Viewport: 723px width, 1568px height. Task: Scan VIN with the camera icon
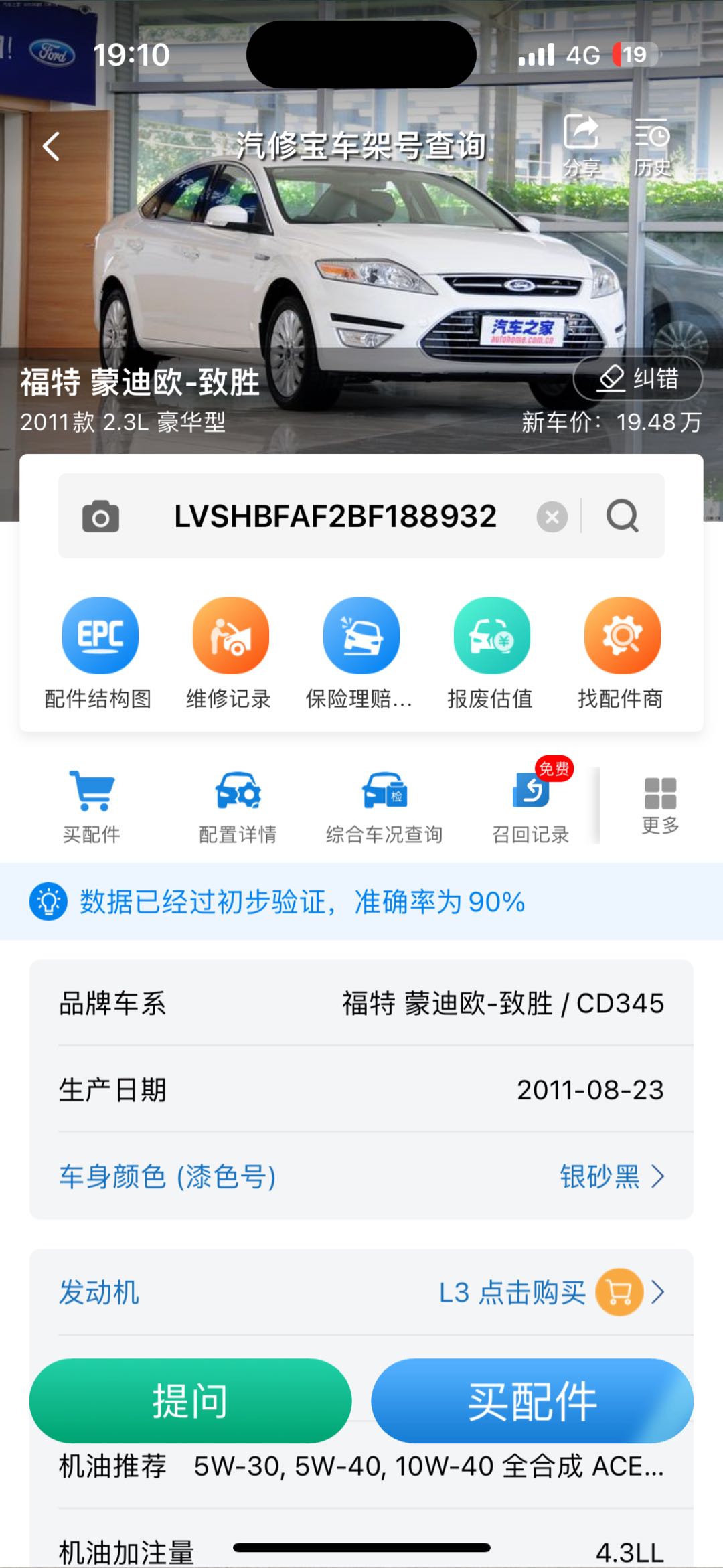pyautogui.click(x=100, y=516)
